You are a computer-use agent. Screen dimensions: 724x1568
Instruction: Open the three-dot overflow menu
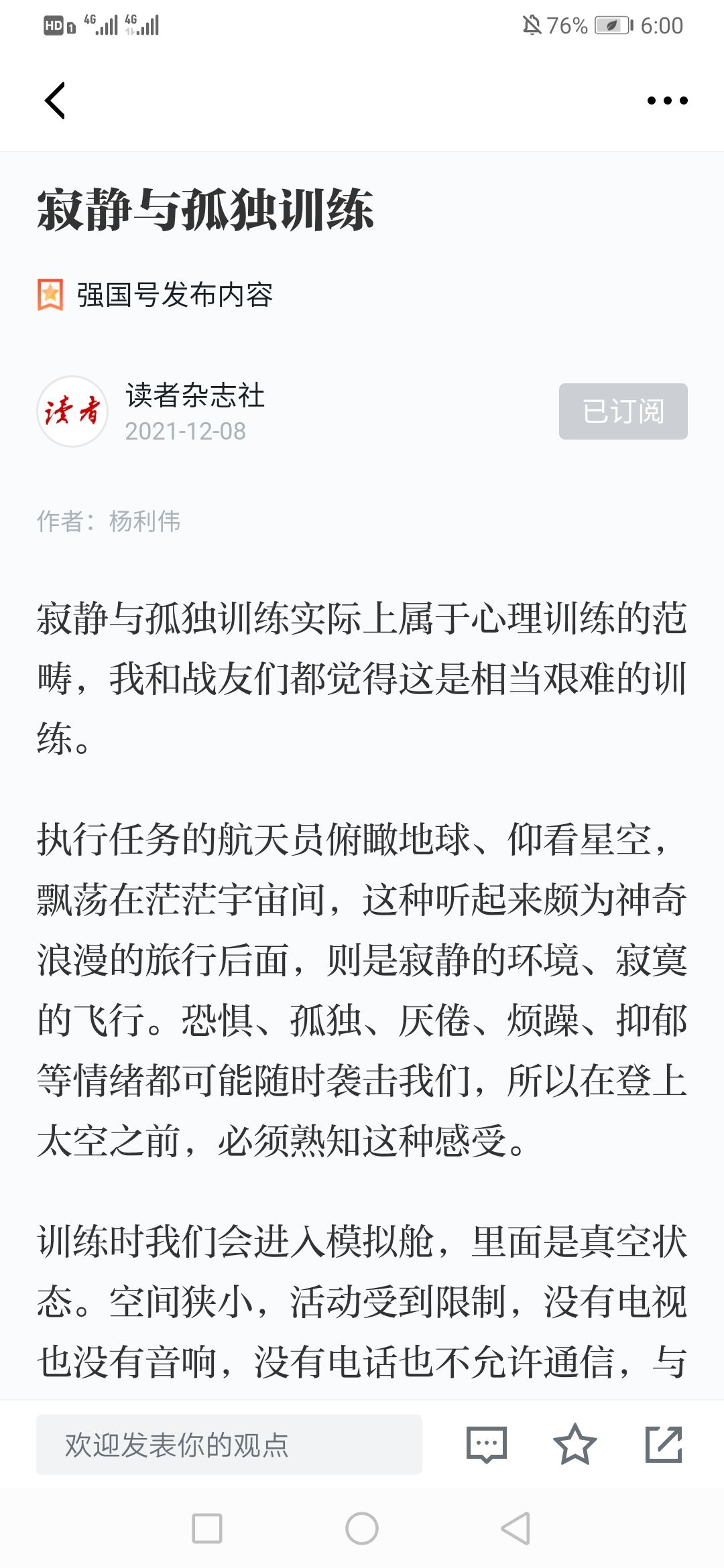tap(667, 101)
